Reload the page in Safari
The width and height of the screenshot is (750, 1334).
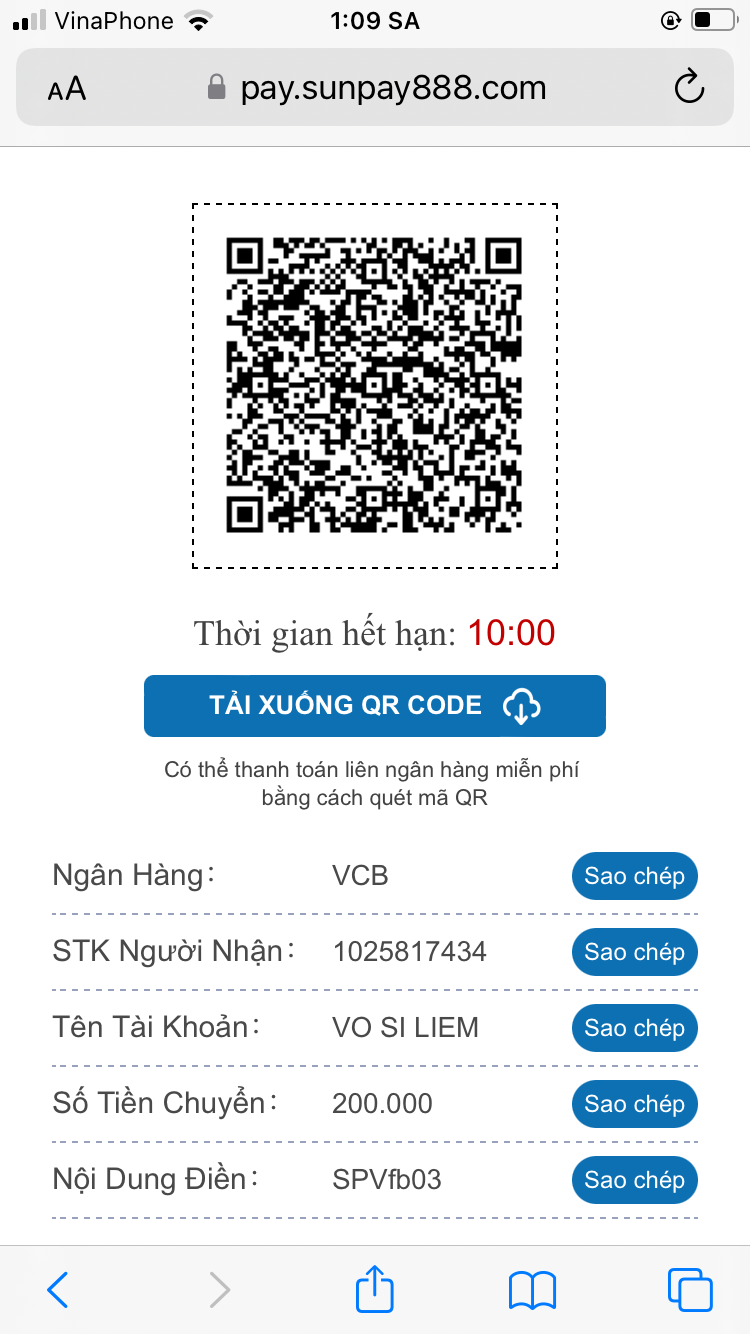pyautogui.click(x=689, y=88)
